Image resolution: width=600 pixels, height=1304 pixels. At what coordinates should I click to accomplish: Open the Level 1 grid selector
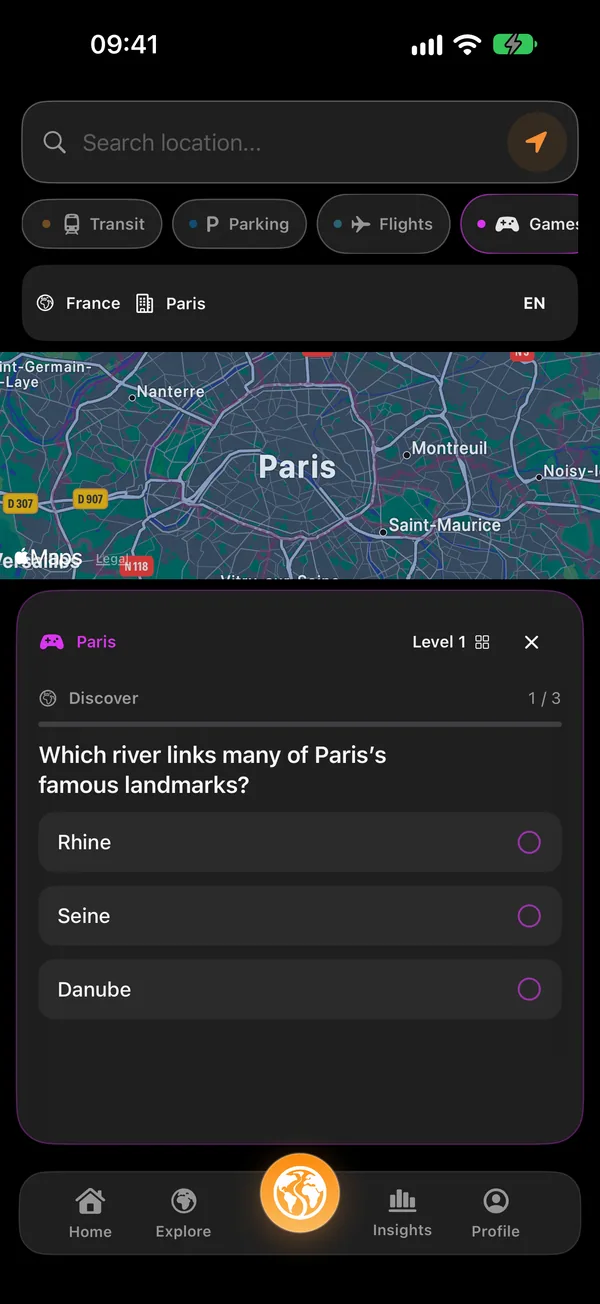click(451, 642)
